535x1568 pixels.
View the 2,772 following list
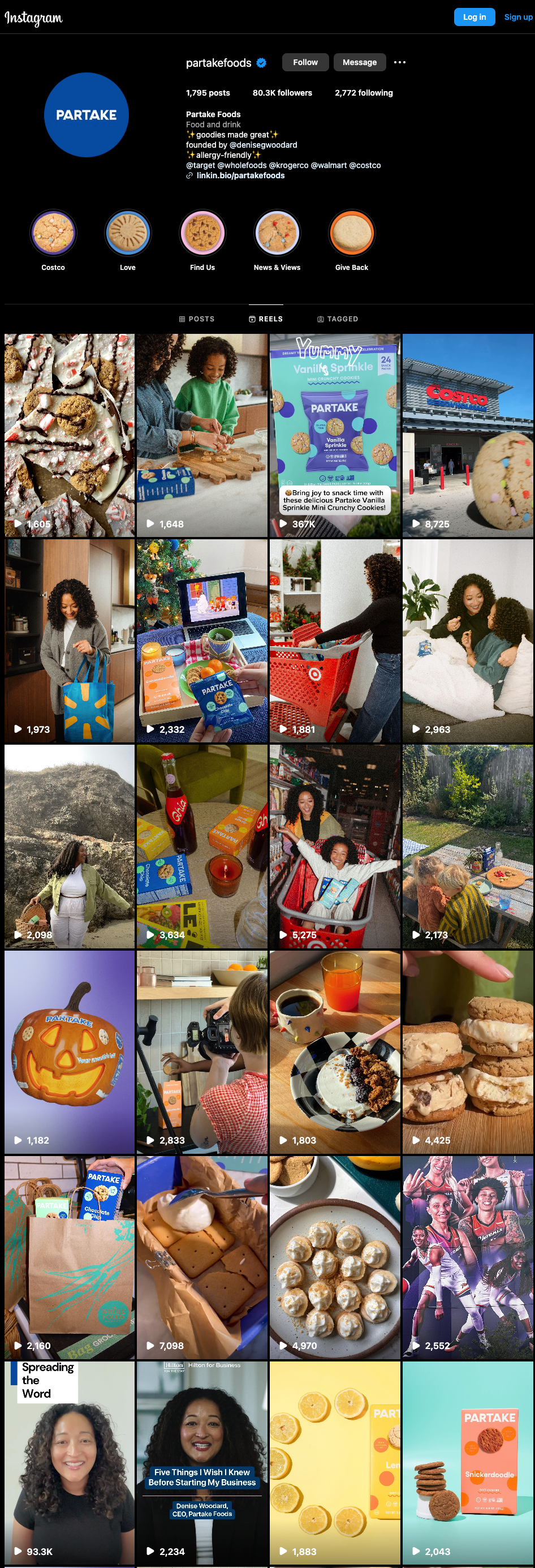[x=364, y=93]
